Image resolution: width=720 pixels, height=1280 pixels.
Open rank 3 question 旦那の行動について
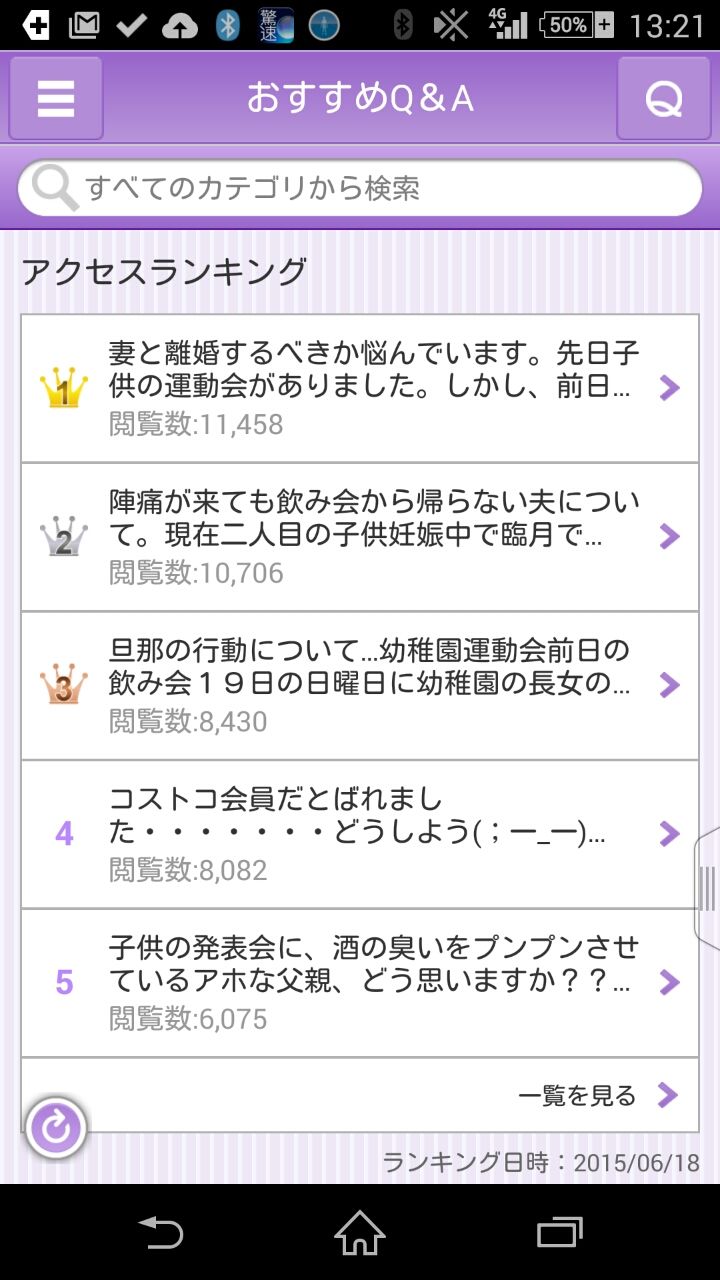(x=360, y=686)
